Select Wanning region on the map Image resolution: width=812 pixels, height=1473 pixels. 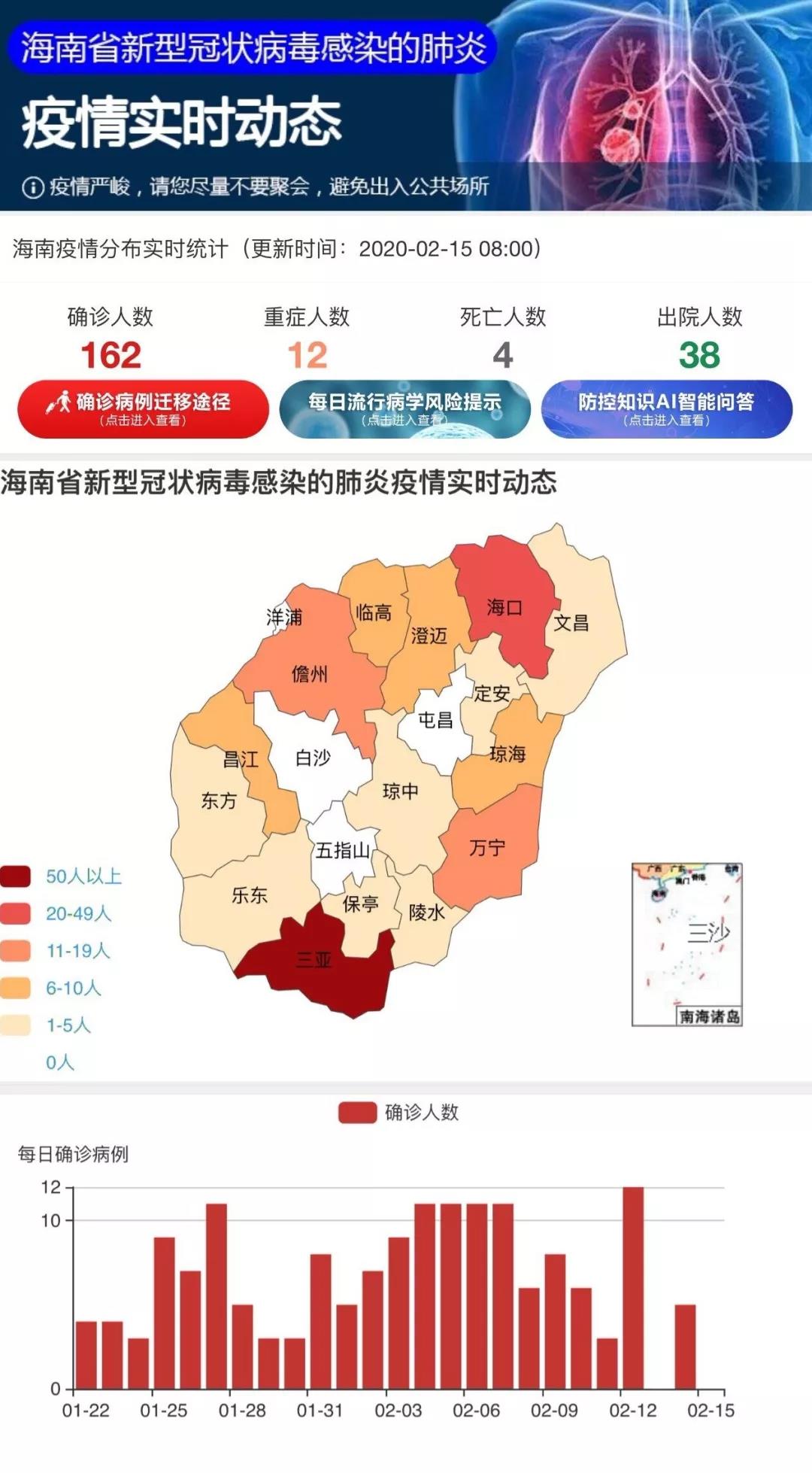487,850
